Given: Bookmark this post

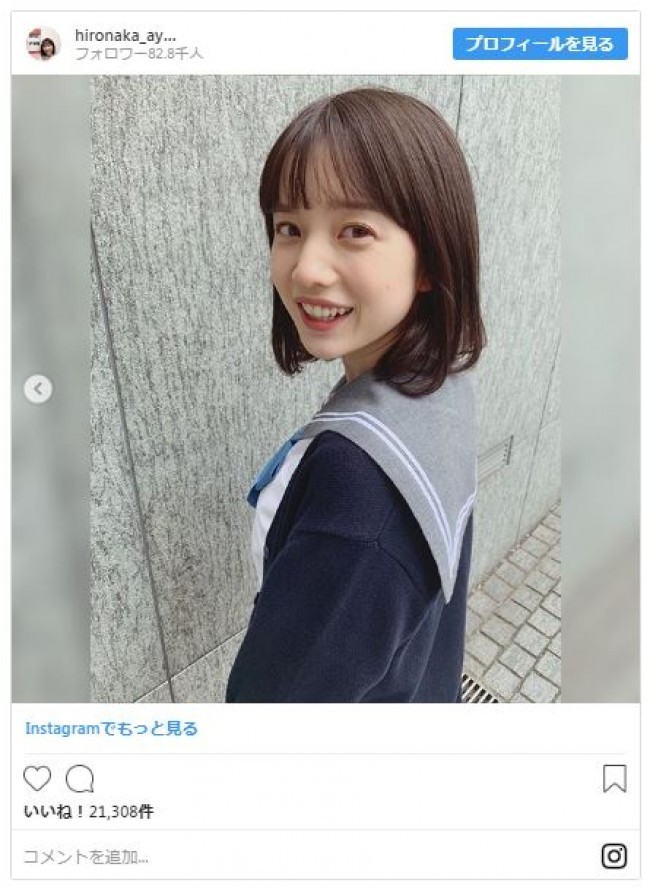Looking at the screenshot, I should click(614, 778).
